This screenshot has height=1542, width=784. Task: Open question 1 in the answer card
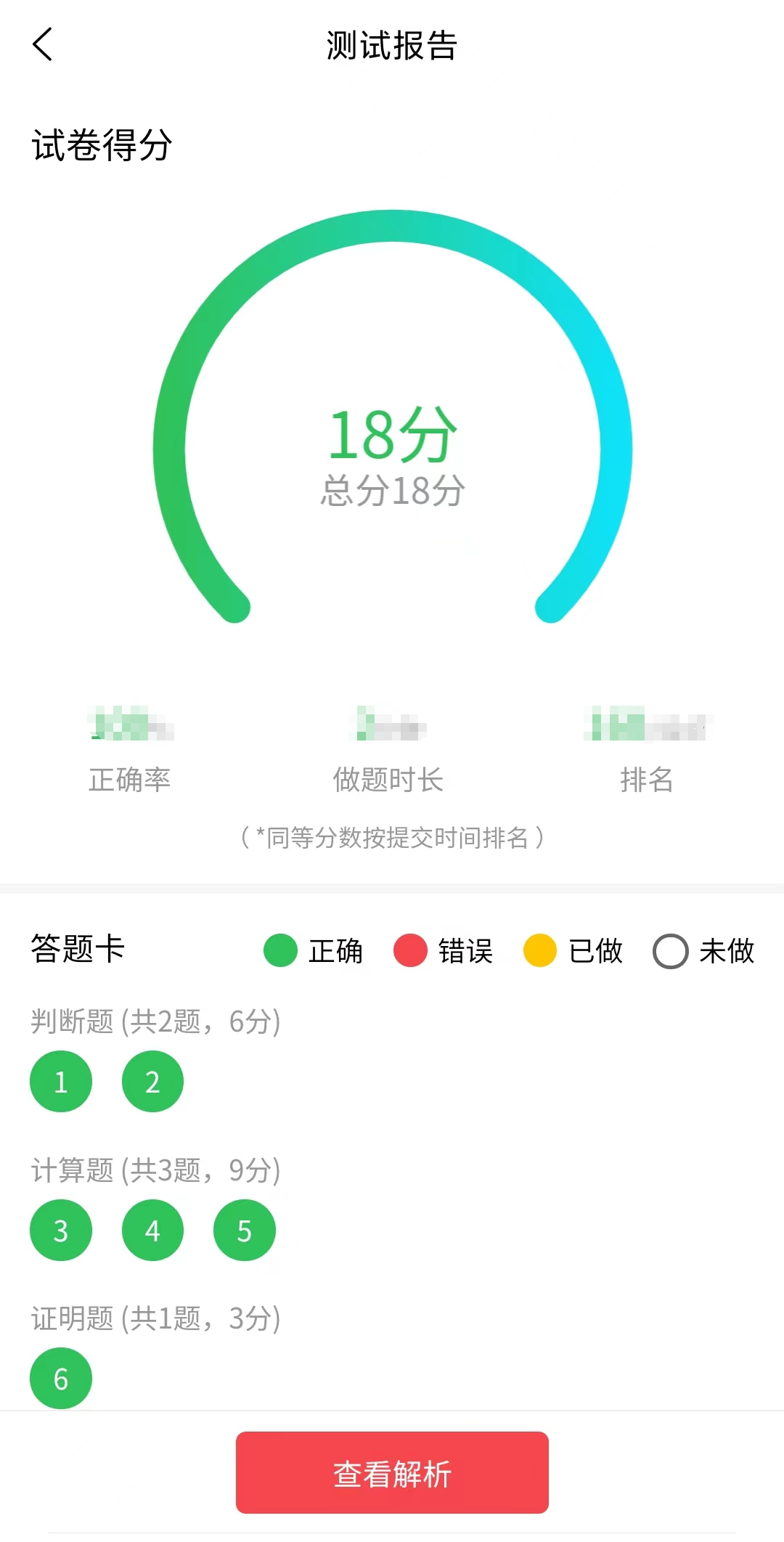[x=61, y=1082]
